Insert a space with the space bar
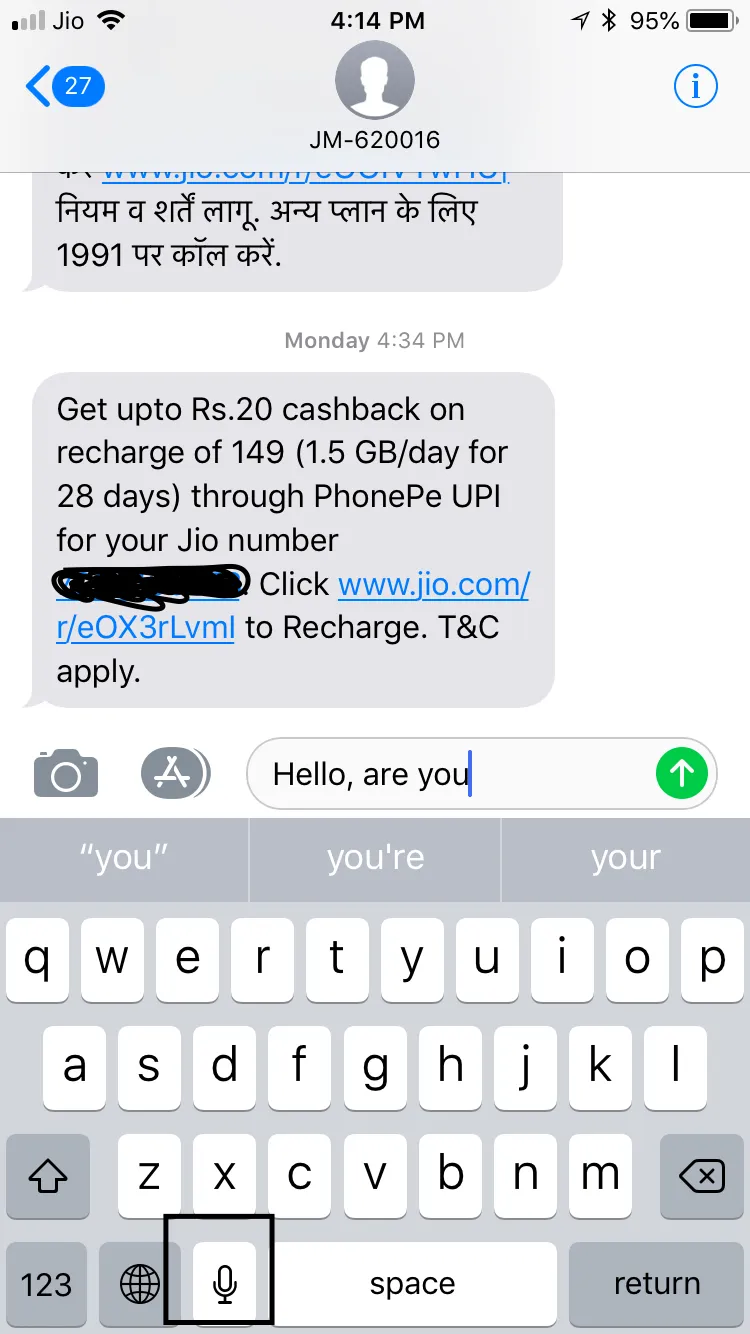 [x=412, y=1283]
